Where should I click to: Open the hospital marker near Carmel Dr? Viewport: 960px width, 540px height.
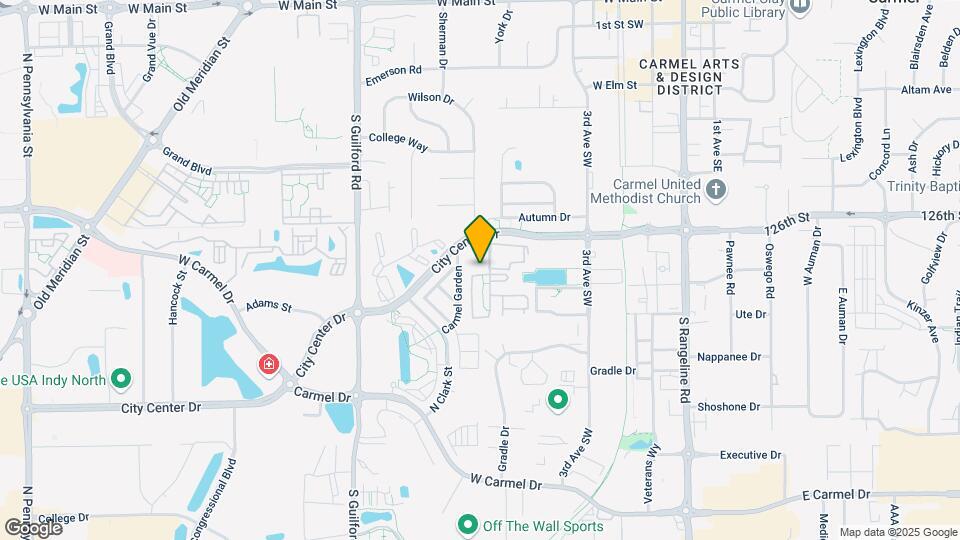(x=268, y=365)
